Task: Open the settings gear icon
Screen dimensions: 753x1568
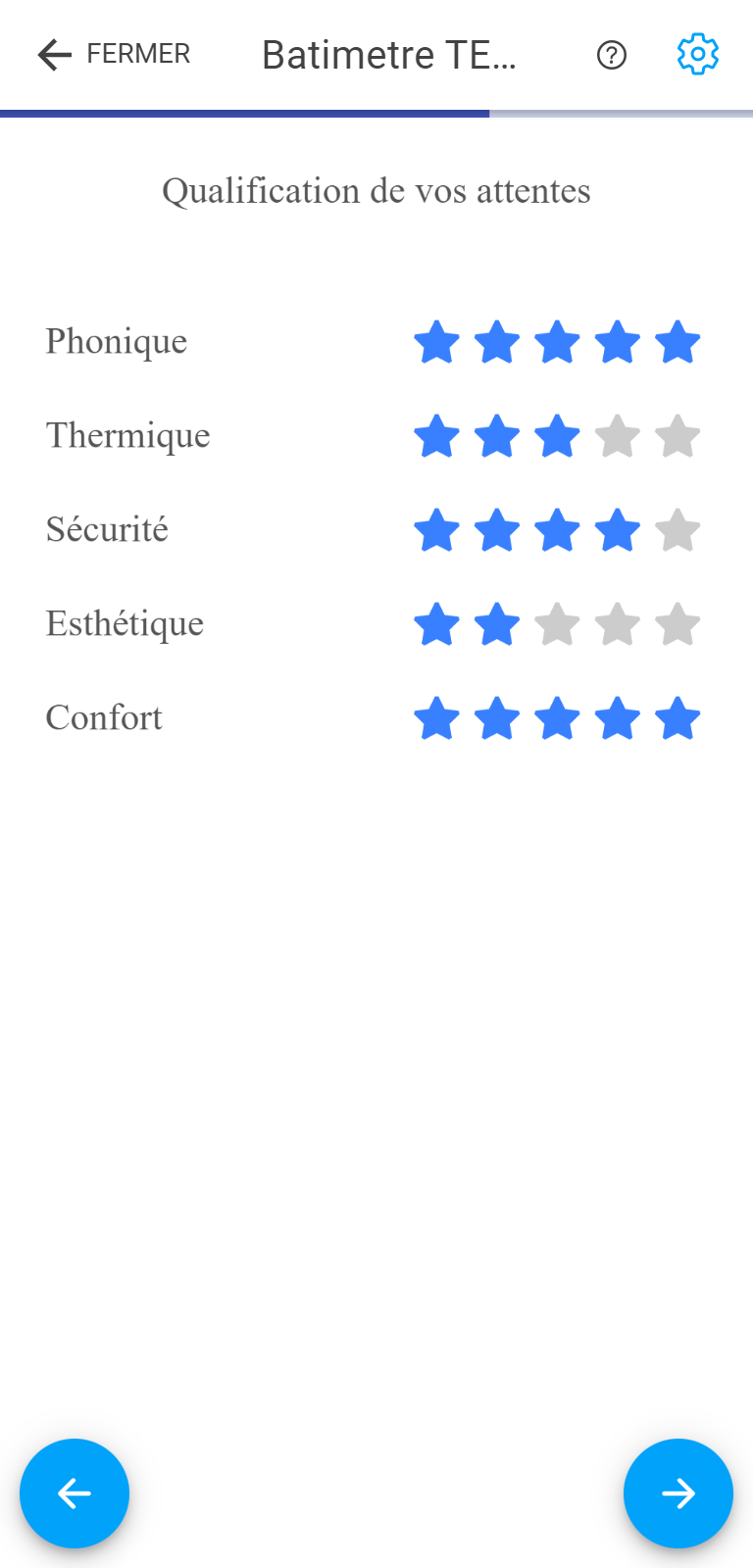Action: [x=698, y=55]
